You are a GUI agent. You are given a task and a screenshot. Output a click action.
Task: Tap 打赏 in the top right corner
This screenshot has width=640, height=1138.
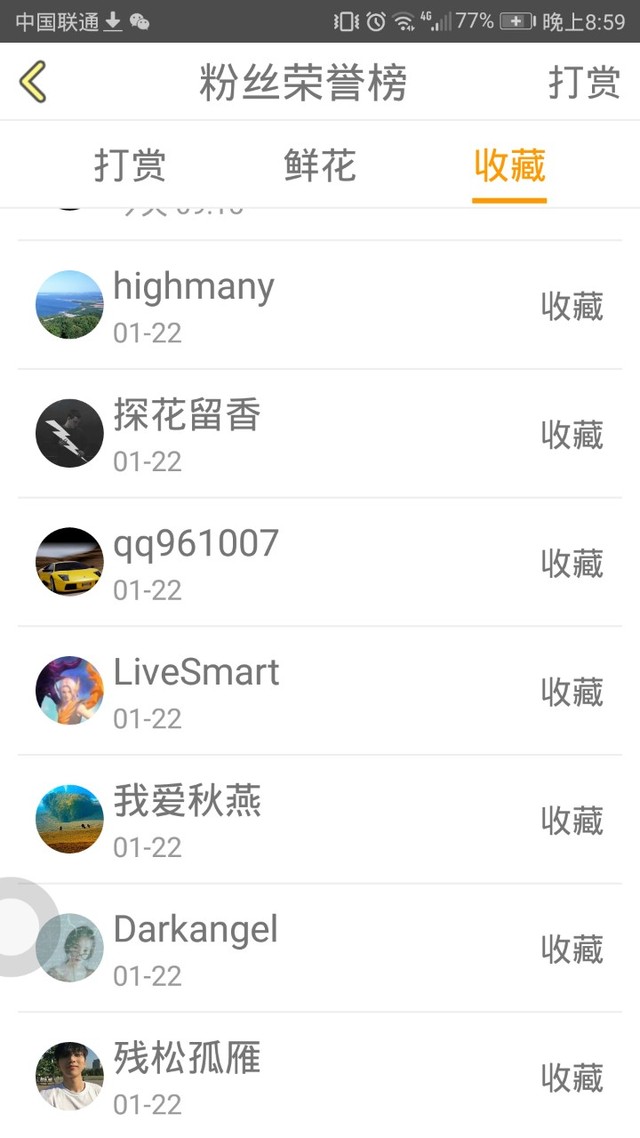584,83
